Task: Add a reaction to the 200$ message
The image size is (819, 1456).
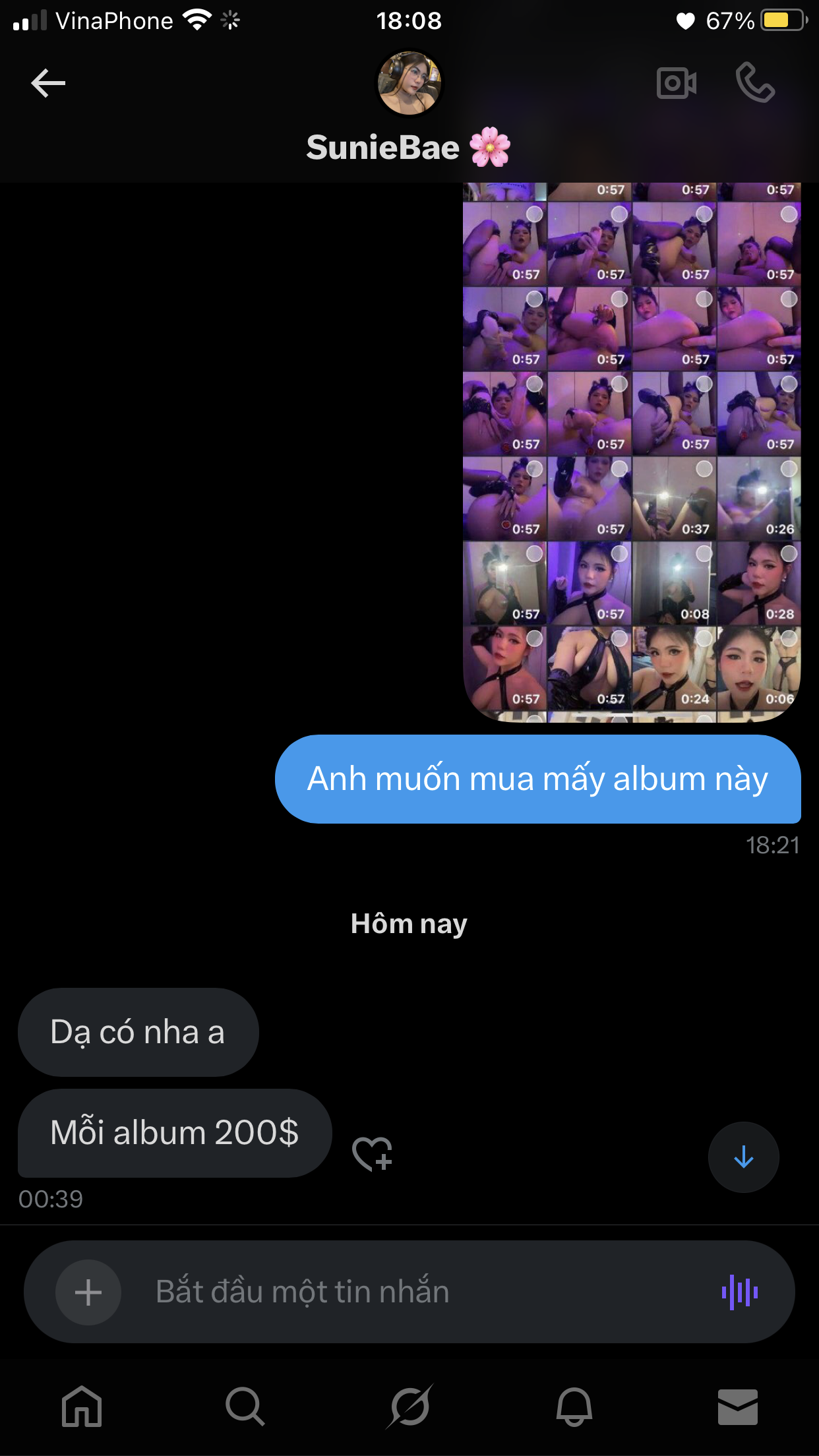Action: point(373,1154)
